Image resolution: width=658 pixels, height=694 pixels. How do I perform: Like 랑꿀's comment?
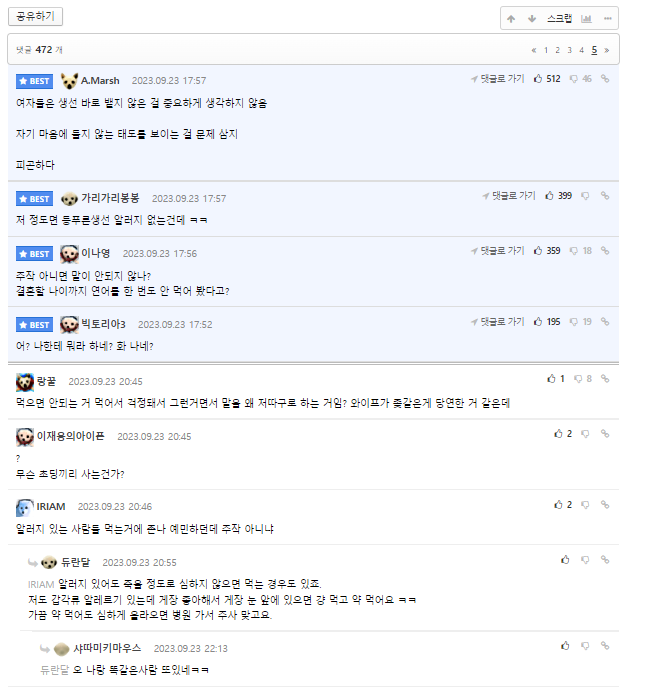551,379
